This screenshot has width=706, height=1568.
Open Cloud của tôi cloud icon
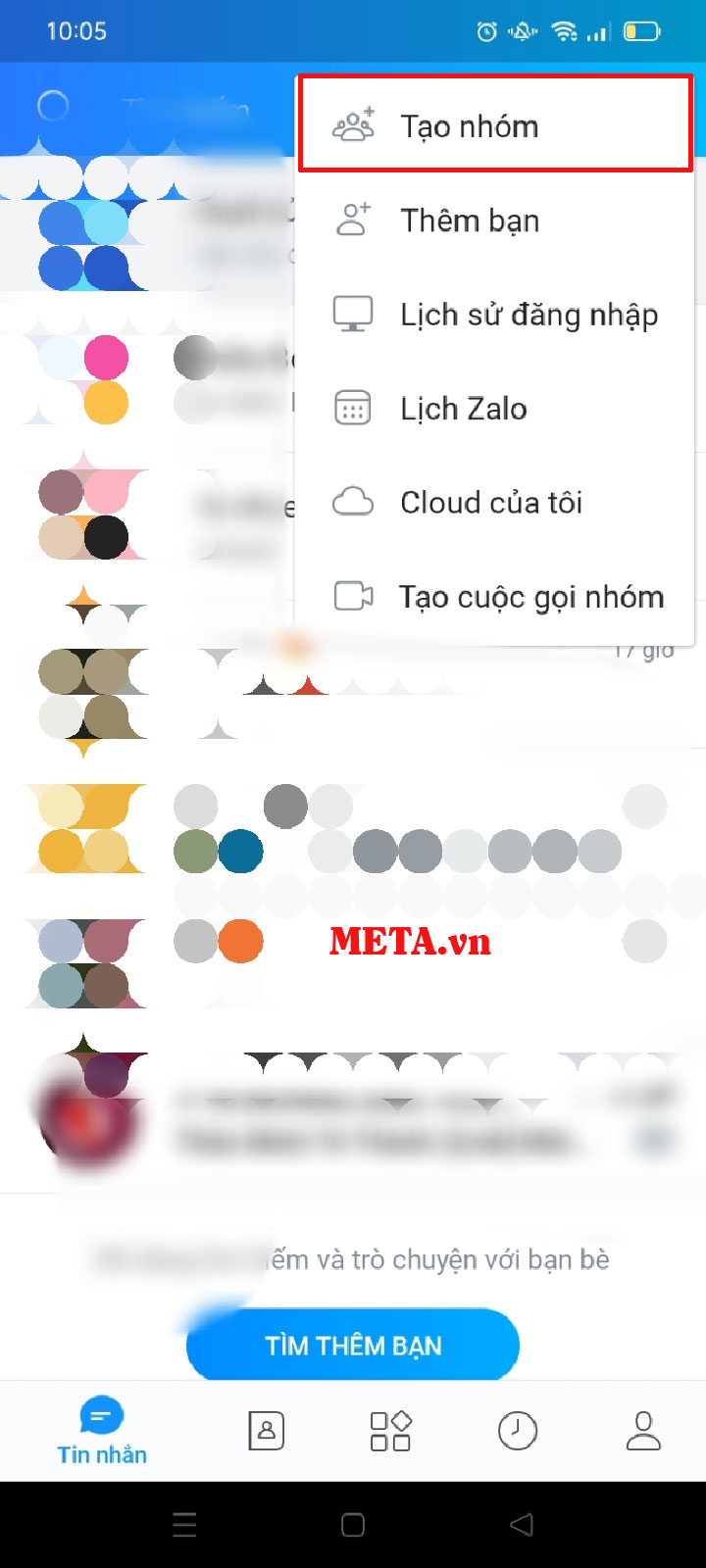[x=354, y=502]
